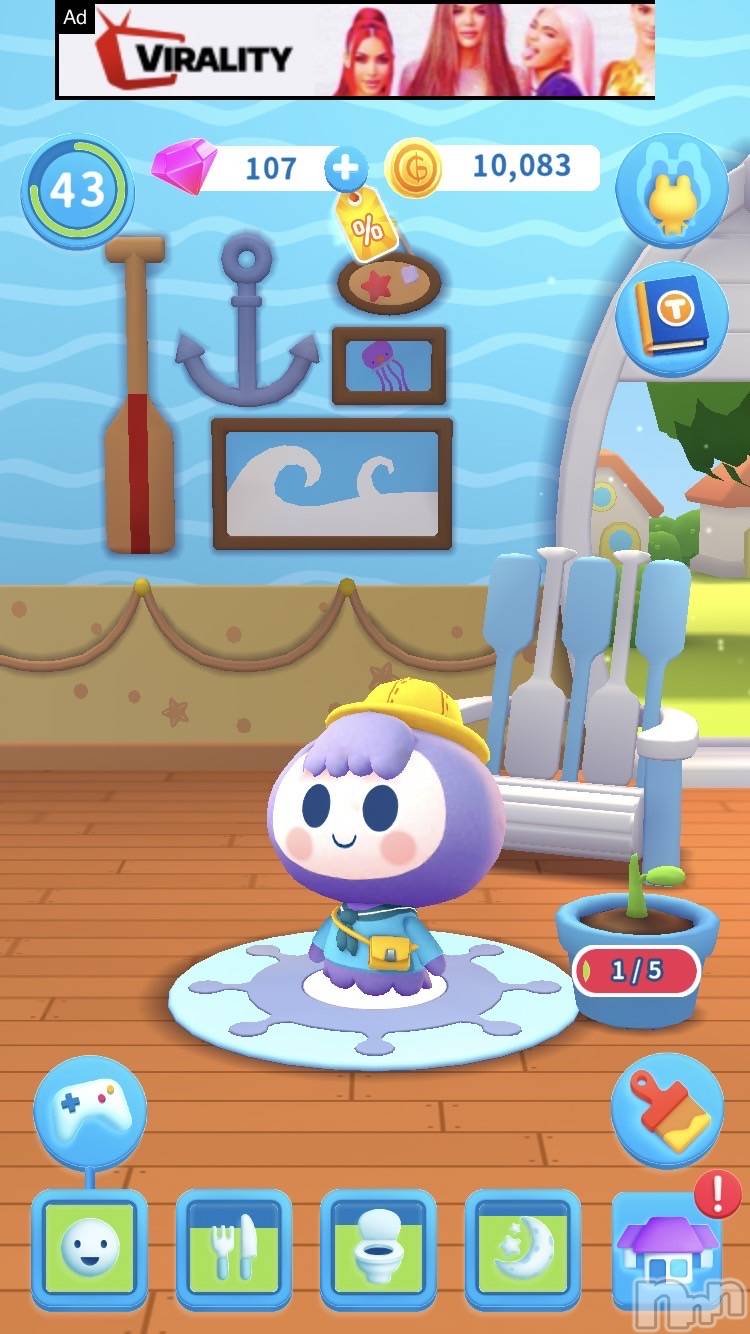Open the pet character collection icon
This screenshot has height=1334, width=750.
click(x=670, y=190)
